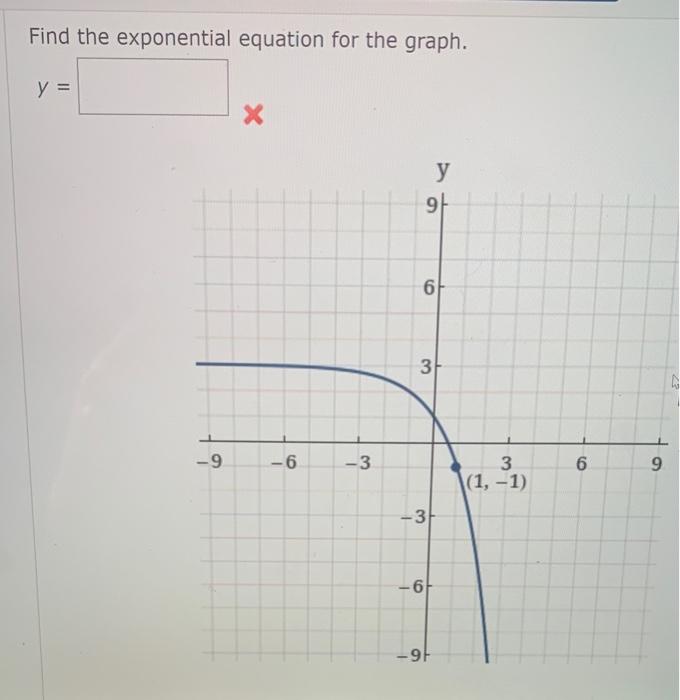Screen dimensions: 680x700
Task: Tap the y = answer input box
Action: point(153,88)
